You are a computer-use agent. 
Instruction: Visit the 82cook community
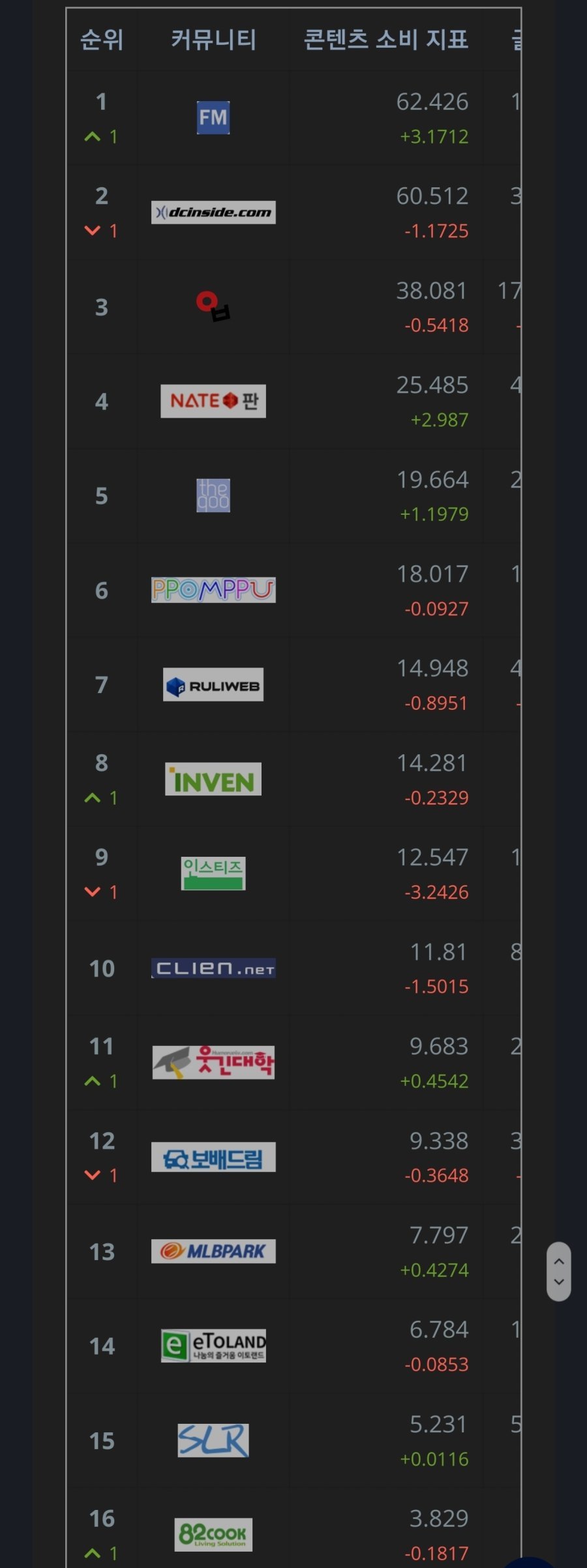[213, 1533]
